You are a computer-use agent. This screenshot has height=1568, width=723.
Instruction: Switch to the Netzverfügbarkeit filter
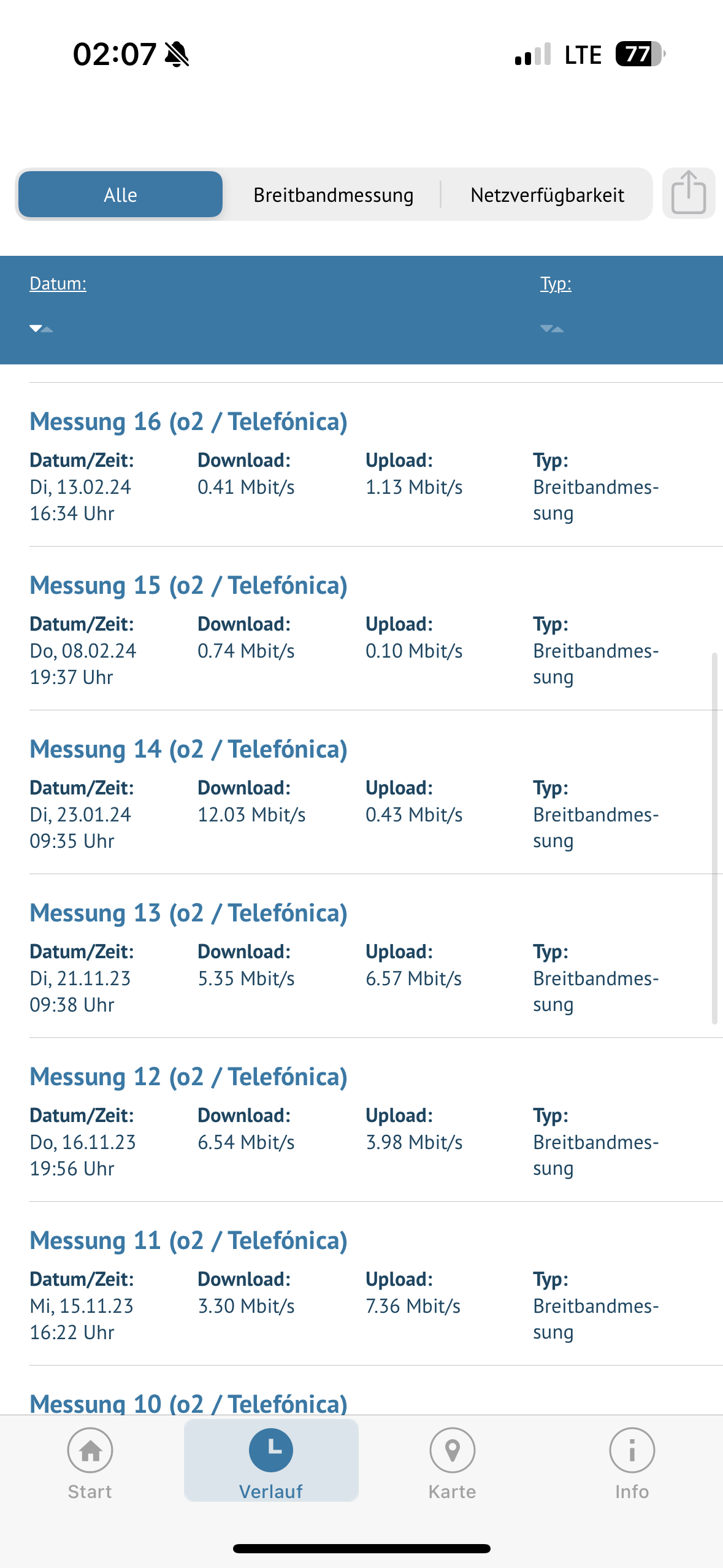pyautogui.click(x=547, y=194)
